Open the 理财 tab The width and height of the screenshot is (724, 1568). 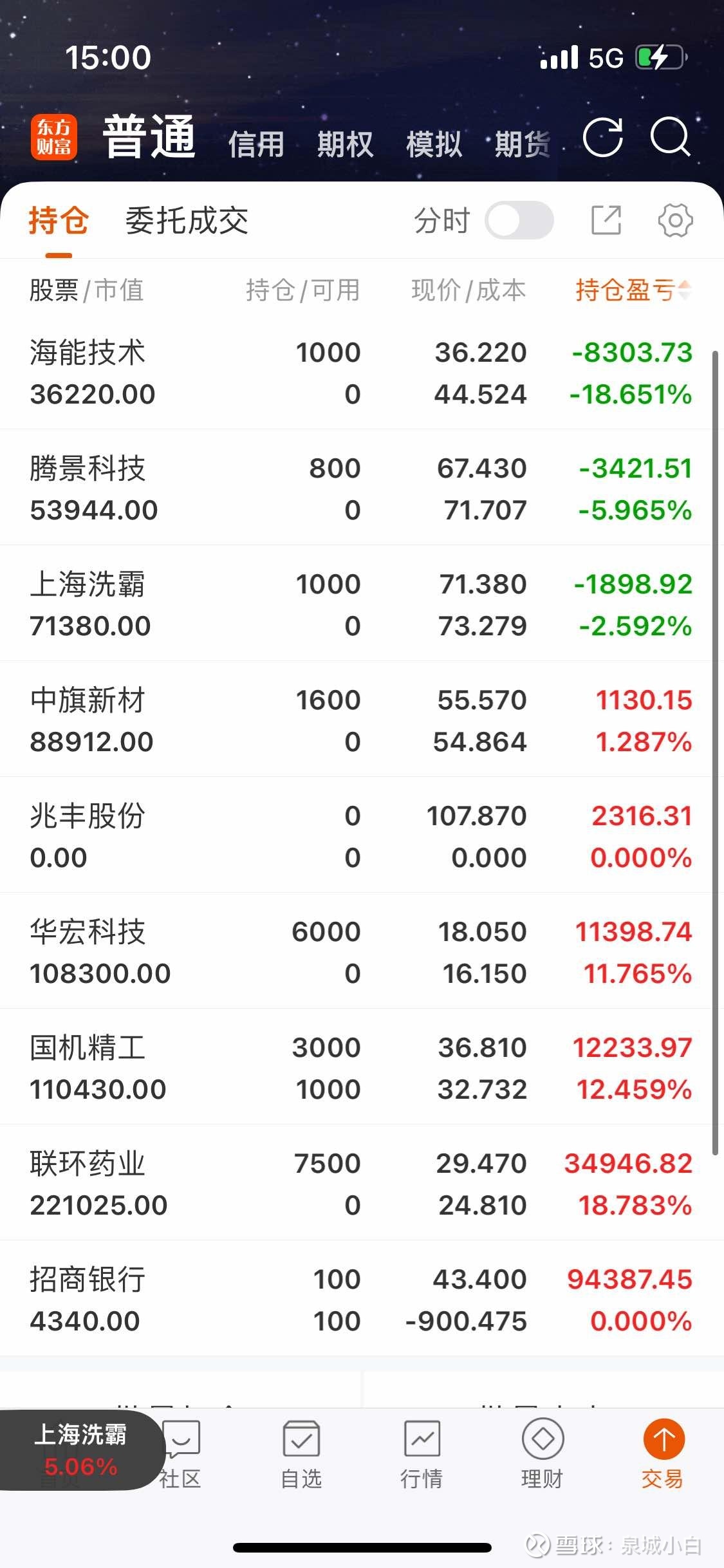pyautogui.click(x=543, y=1456)
